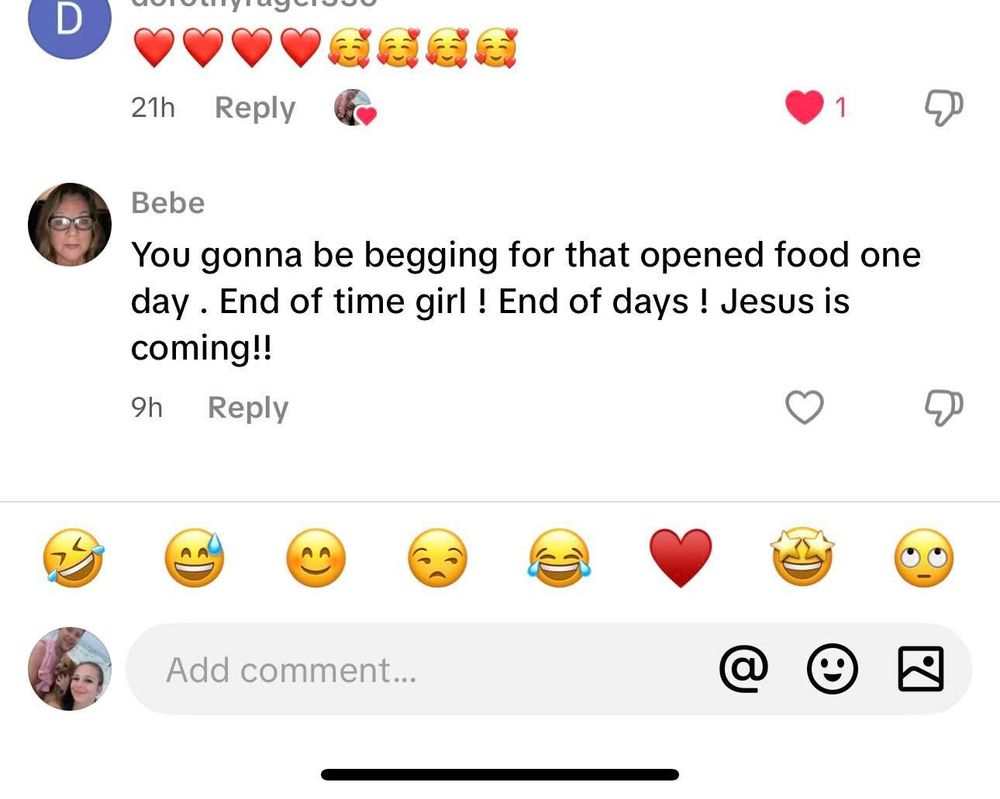The height and width of the screenshot is (799, 1000).
Task: Insert the eye-roll emoji
Action: [x=923, y=558]
